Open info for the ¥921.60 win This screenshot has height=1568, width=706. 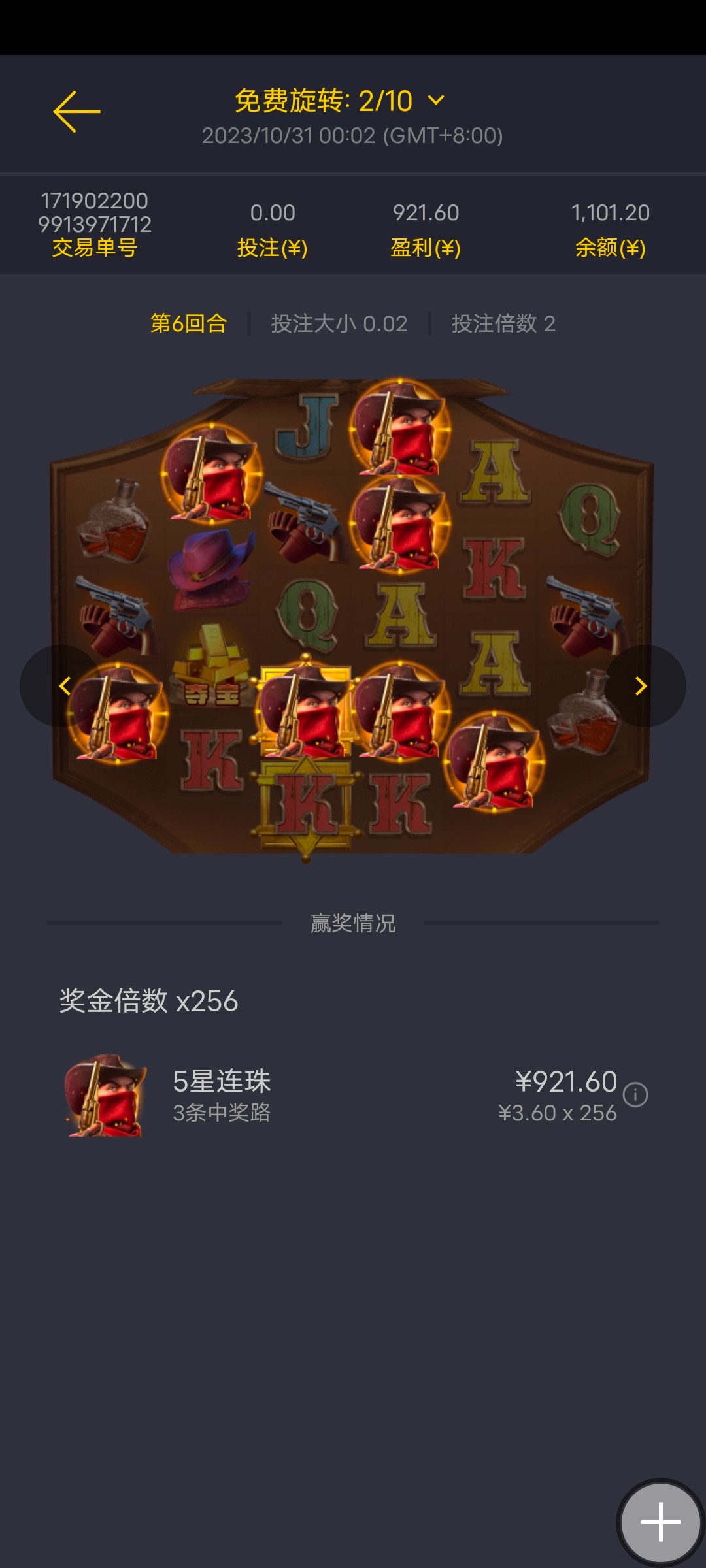635,1094
